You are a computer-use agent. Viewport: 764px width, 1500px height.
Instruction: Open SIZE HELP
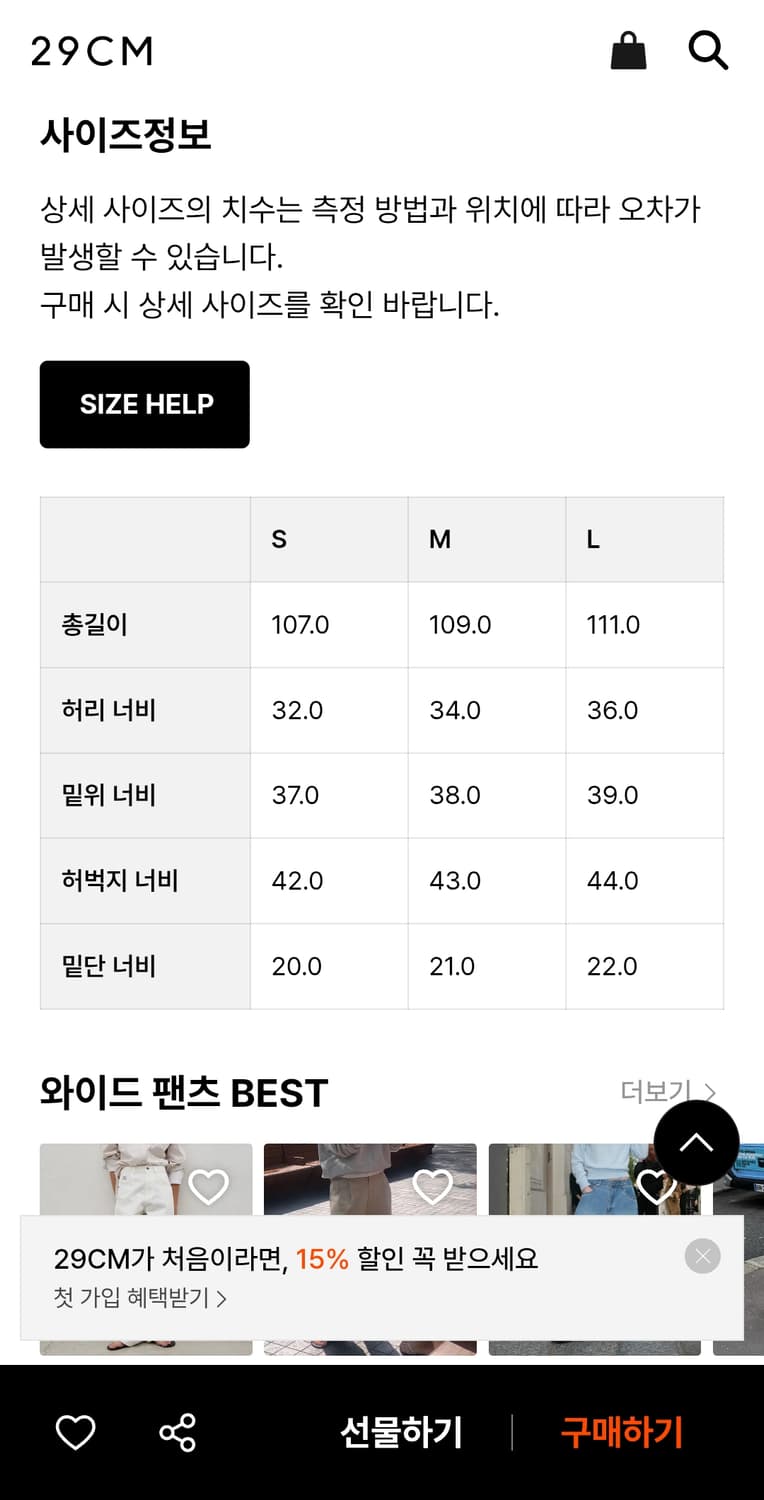pyautogui.click(x=144, y=404)
